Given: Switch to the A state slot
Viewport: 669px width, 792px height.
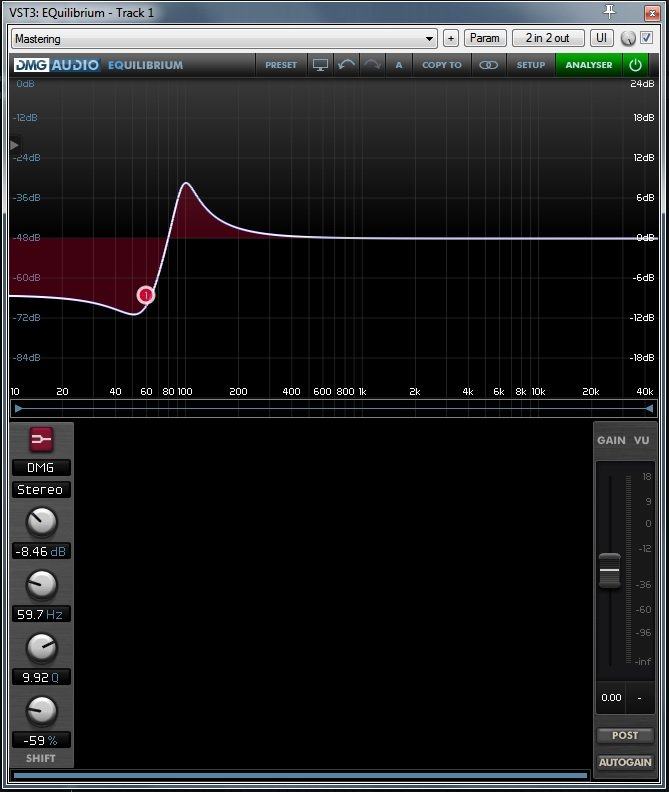Looking at the screenshot, I should (399, 65).
